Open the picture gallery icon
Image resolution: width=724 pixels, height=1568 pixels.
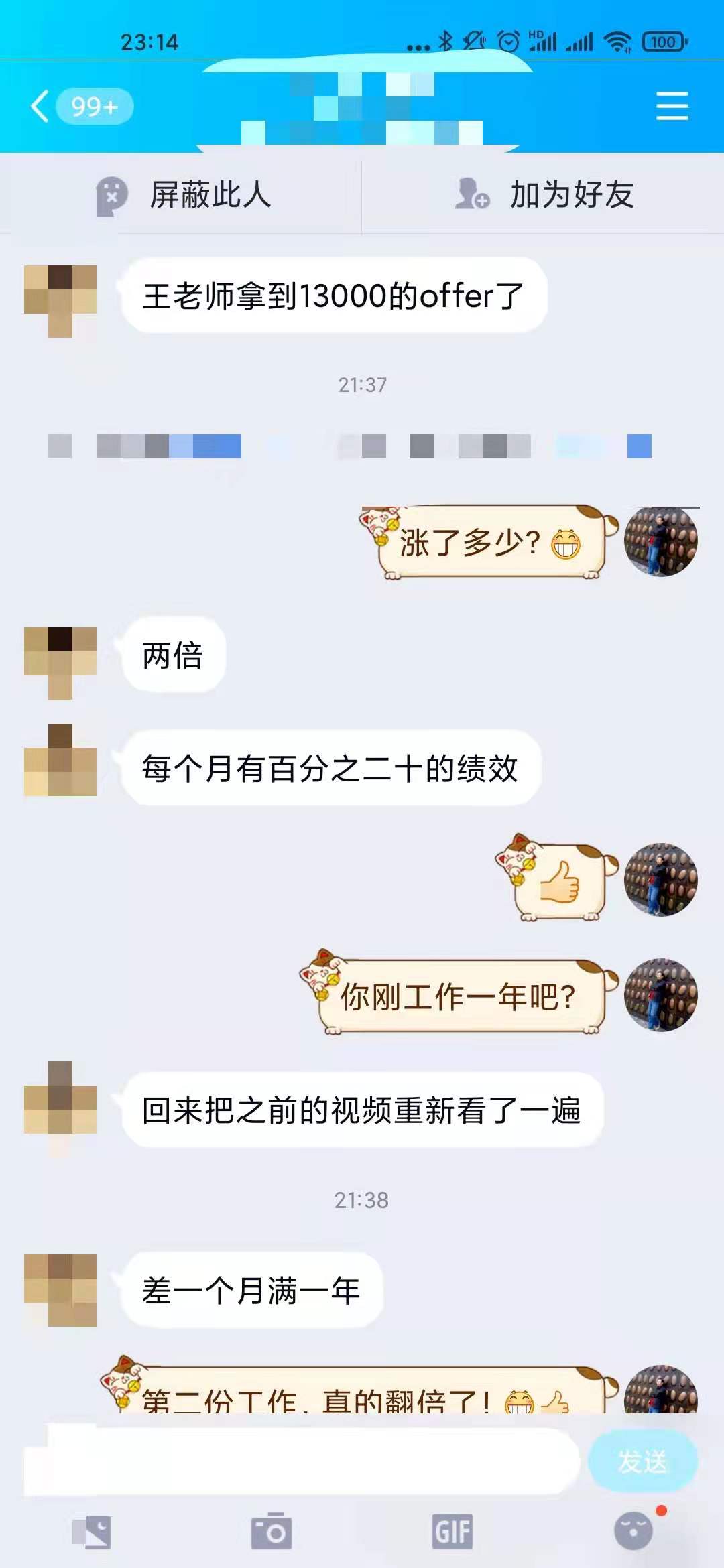point(92,1532)
